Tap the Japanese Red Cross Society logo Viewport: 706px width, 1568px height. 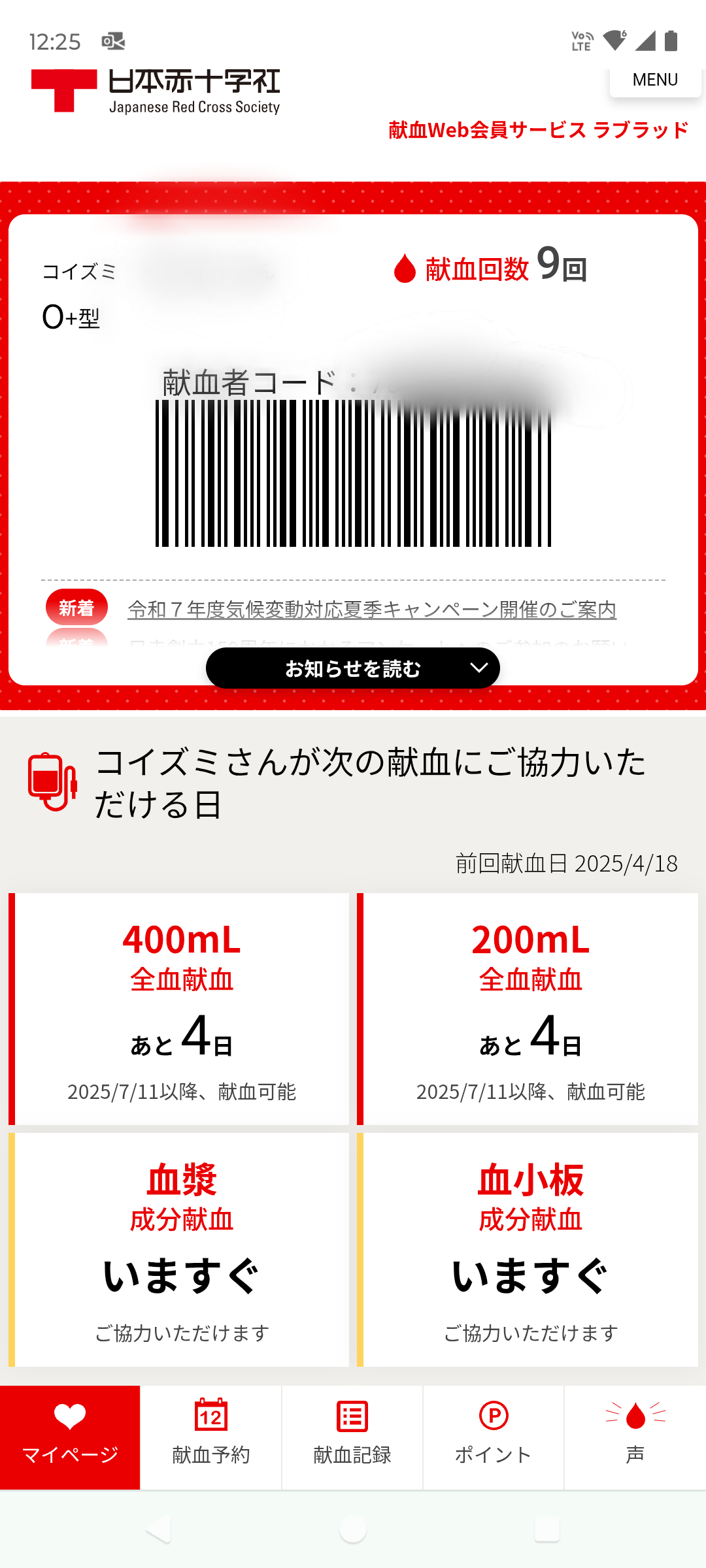pos(156,91)
